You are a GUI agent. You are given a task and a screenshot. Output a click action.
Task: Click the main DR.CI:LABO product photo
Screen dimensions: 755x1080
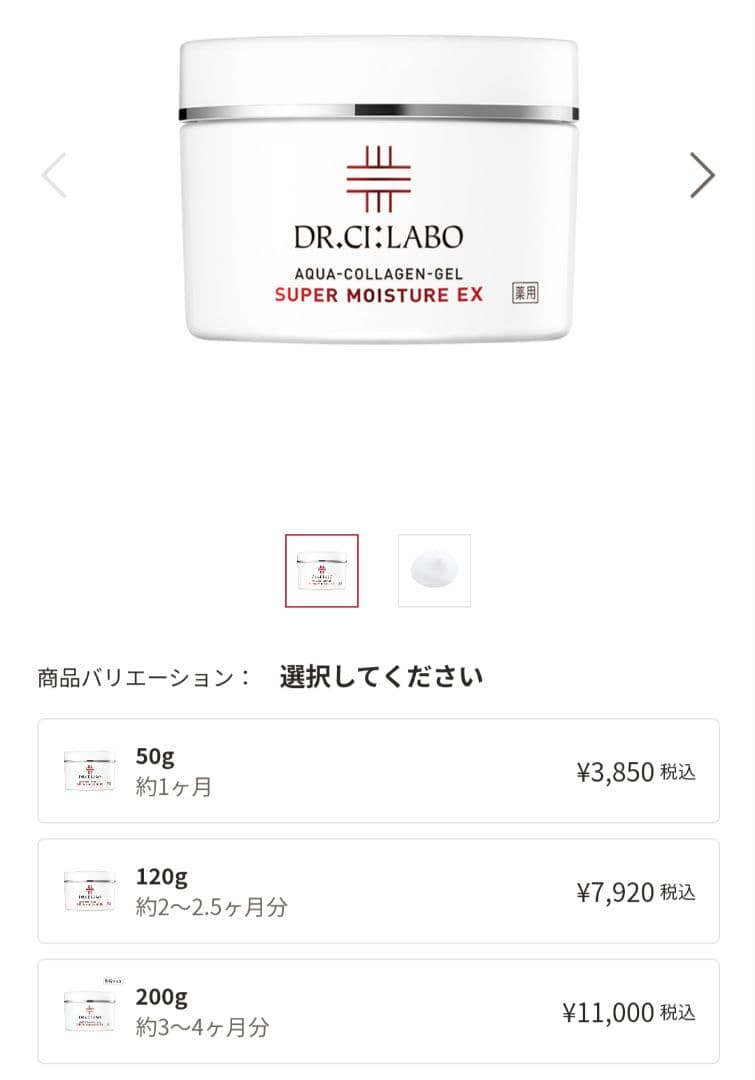pos(377,190)
